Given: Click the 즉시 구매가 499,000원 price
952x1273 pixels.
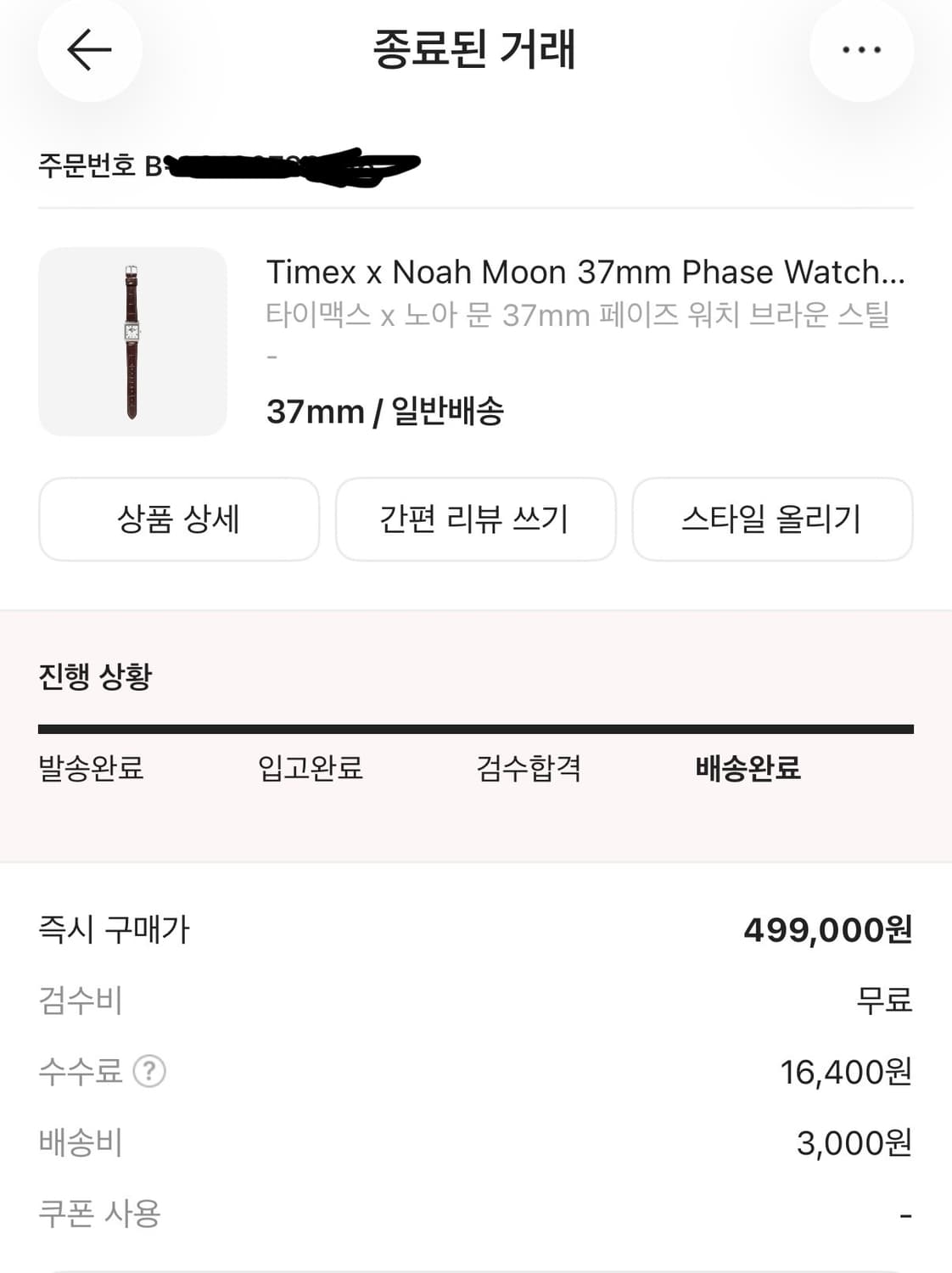Looking at the screenshot, I should (475, 931).
